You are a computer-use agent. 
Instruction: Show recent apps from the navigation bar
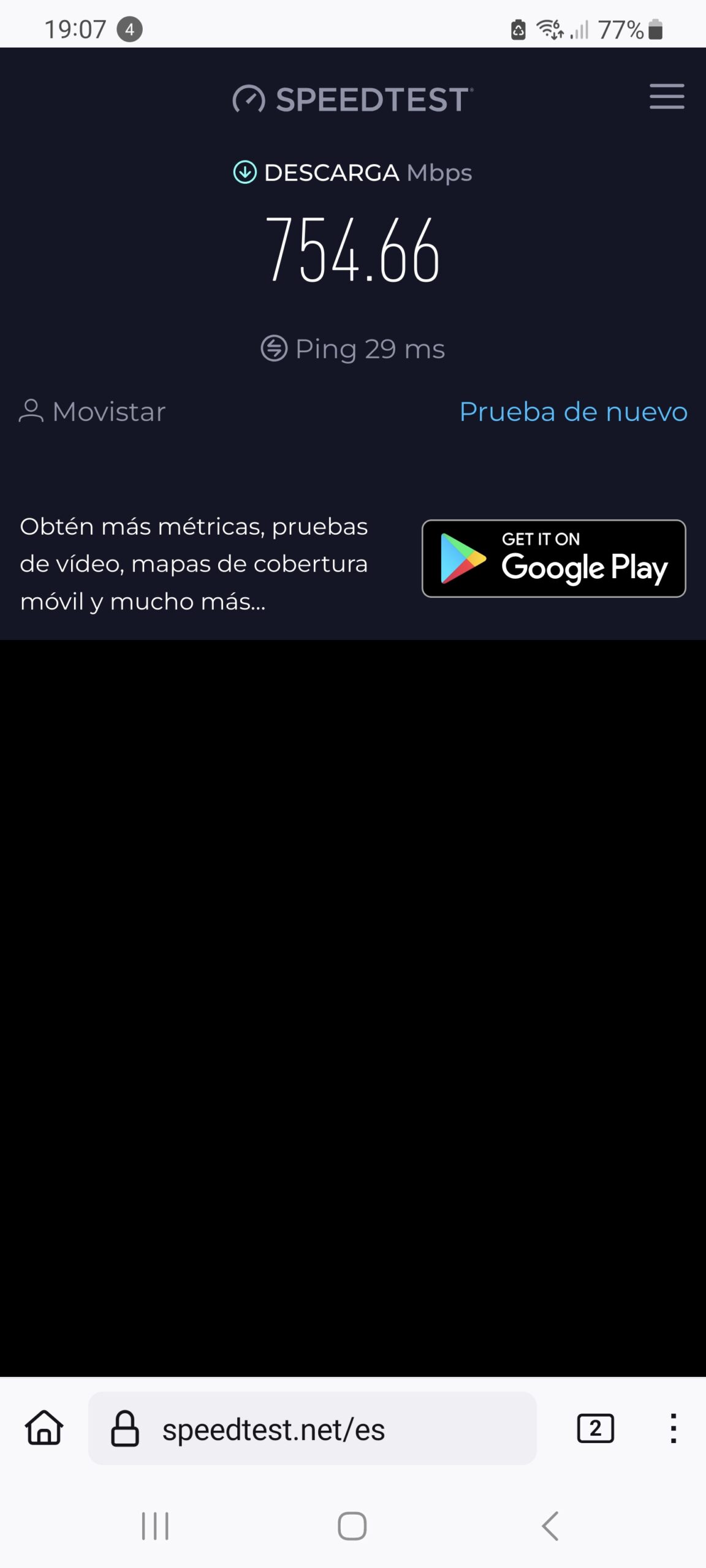[155, 1525]
